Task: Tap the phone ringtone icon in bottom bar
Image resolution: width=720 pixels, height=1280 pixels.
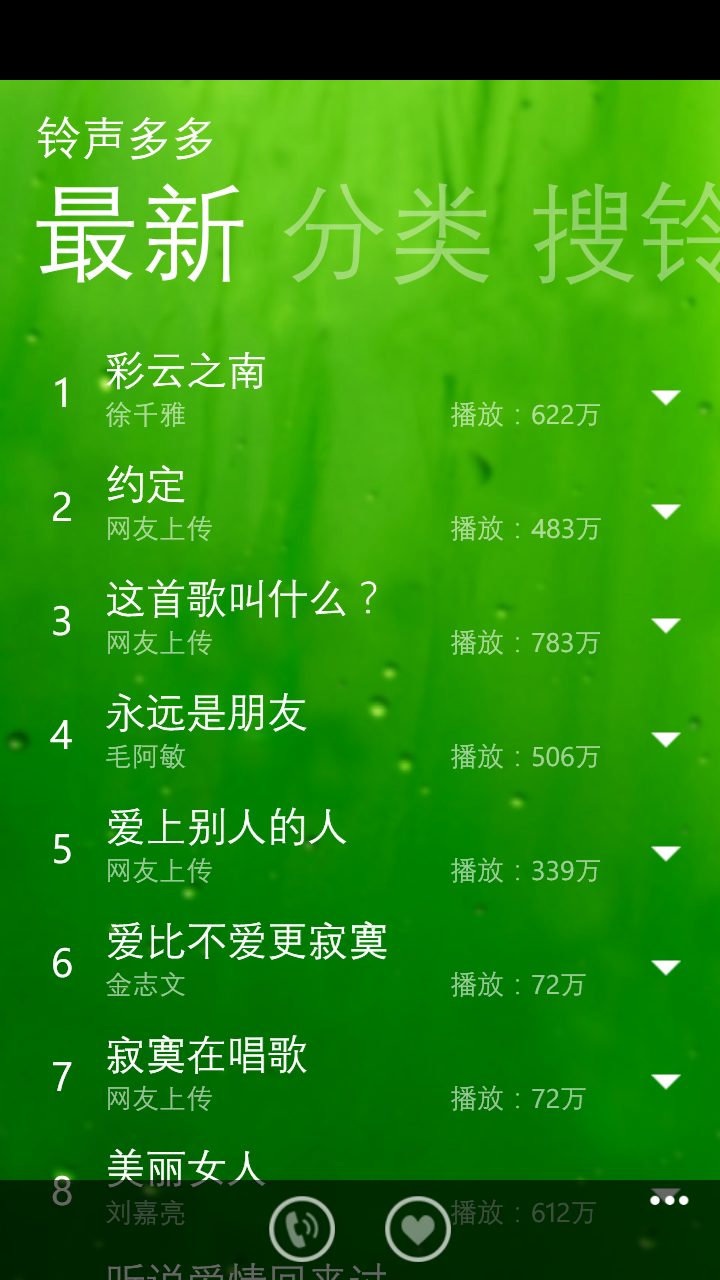Action: click(x=302, y=1229)
